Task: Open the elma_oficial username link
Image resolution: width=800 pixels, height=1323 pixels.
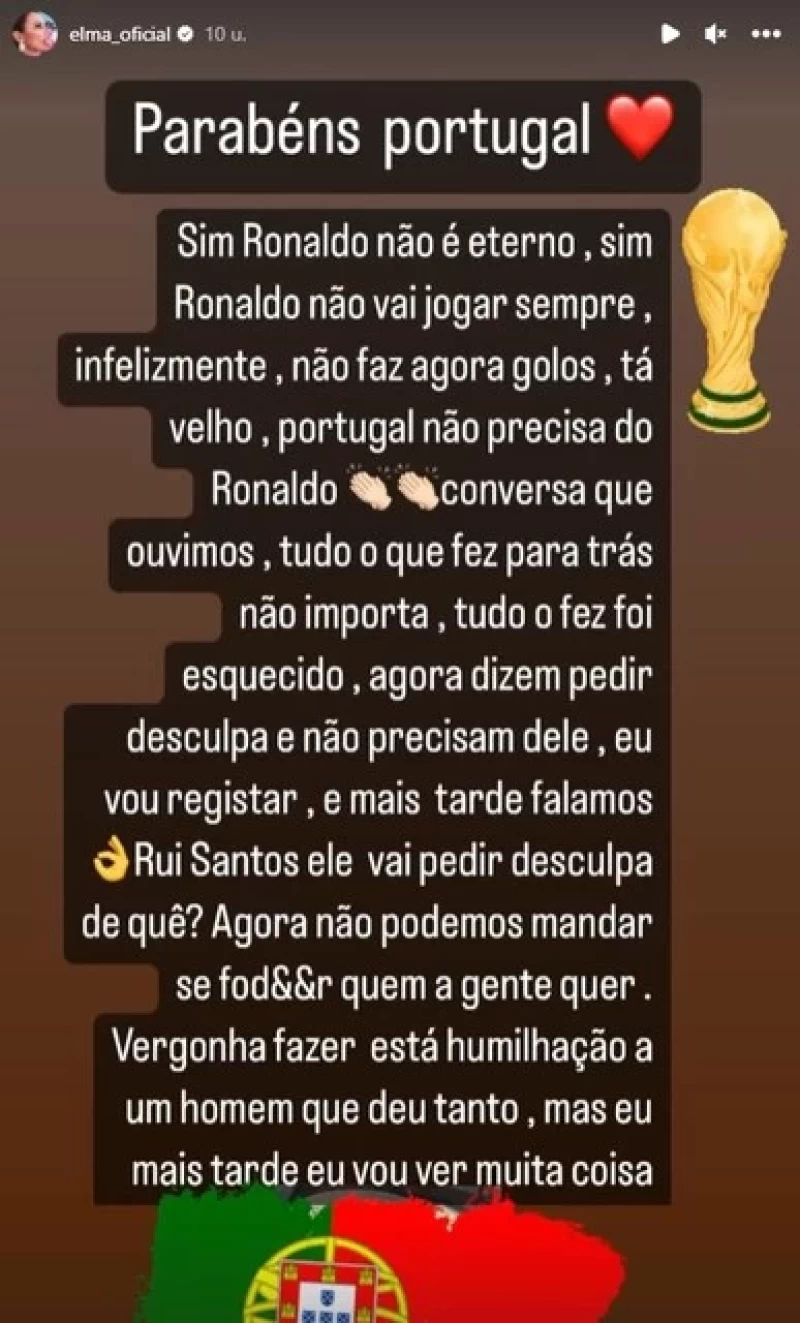Action: click(x=118, y=33)
